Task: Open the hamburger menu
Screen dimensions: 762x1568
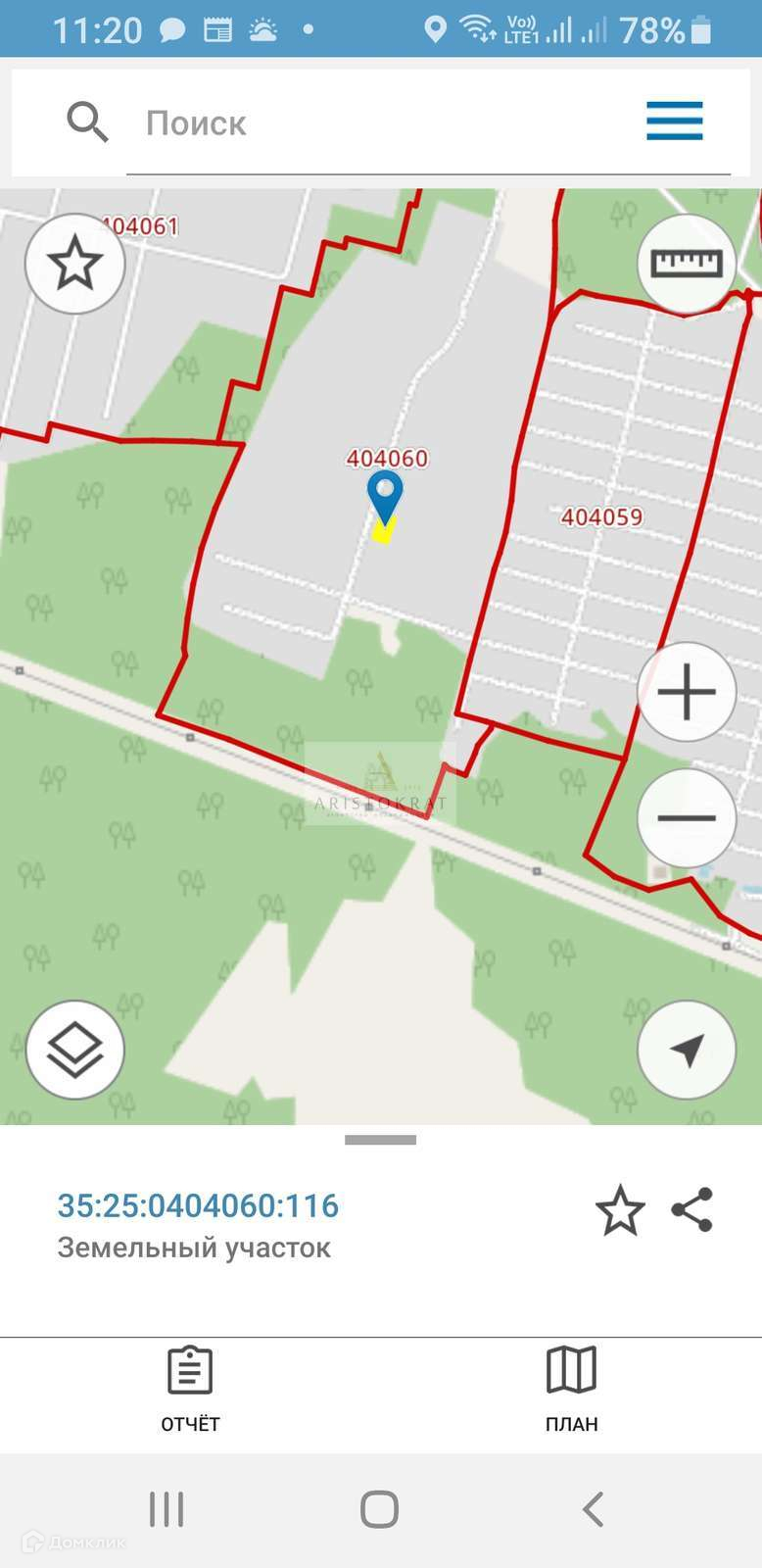Action: 674,122
